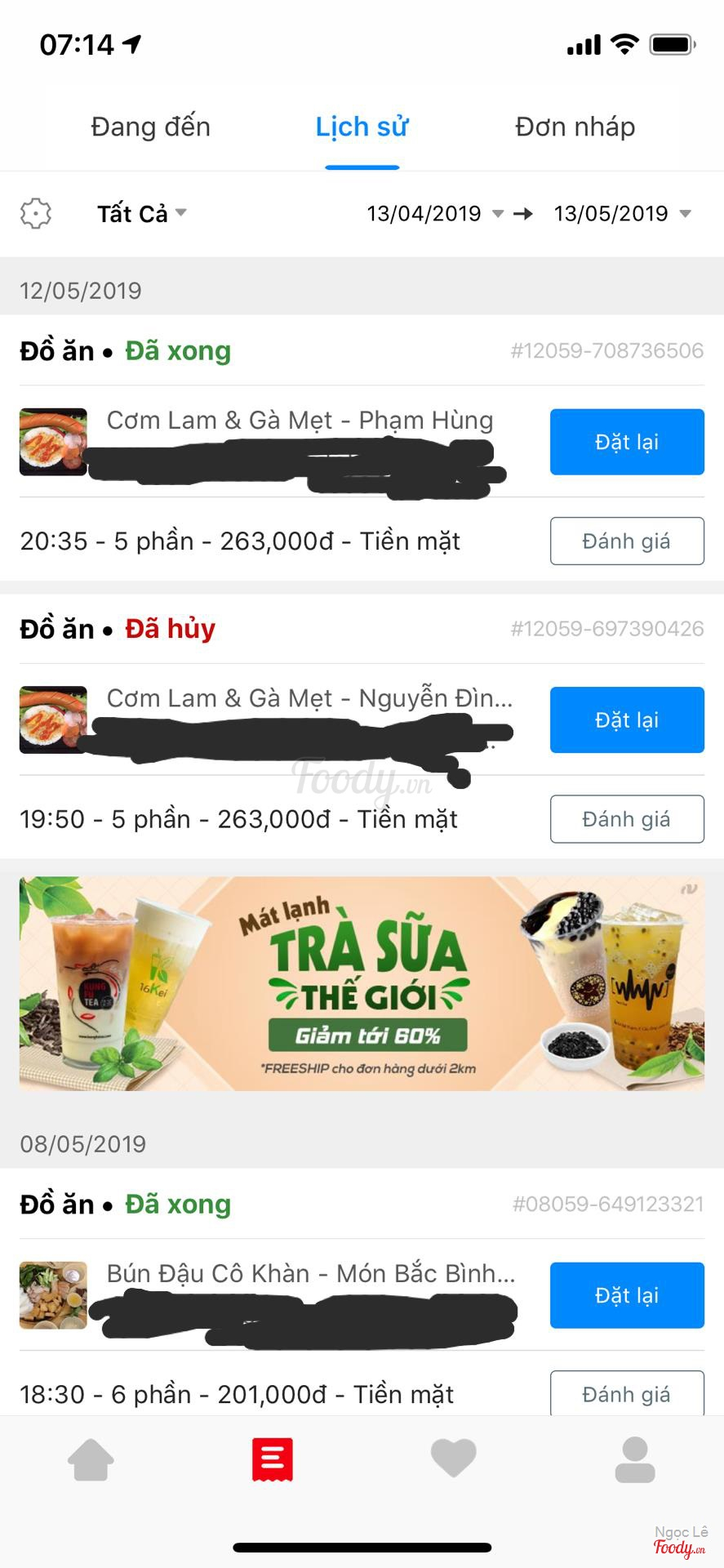Expand the Tất Cả filter dropdown
724x1568 pixels.
(142, 214)
